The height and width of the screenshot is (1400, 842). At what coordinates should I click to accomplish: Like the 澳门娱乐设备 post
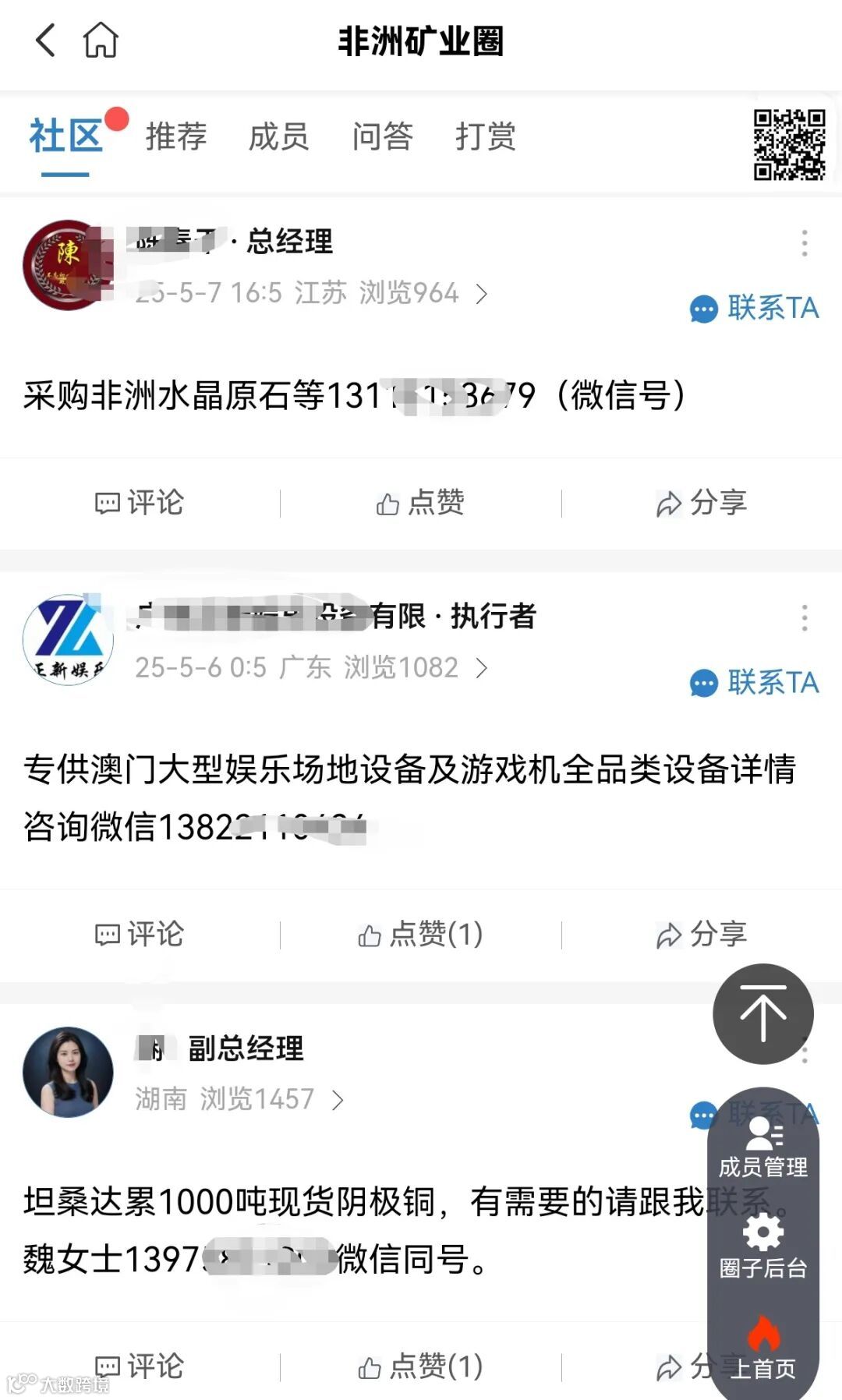(x=420, y=934)
